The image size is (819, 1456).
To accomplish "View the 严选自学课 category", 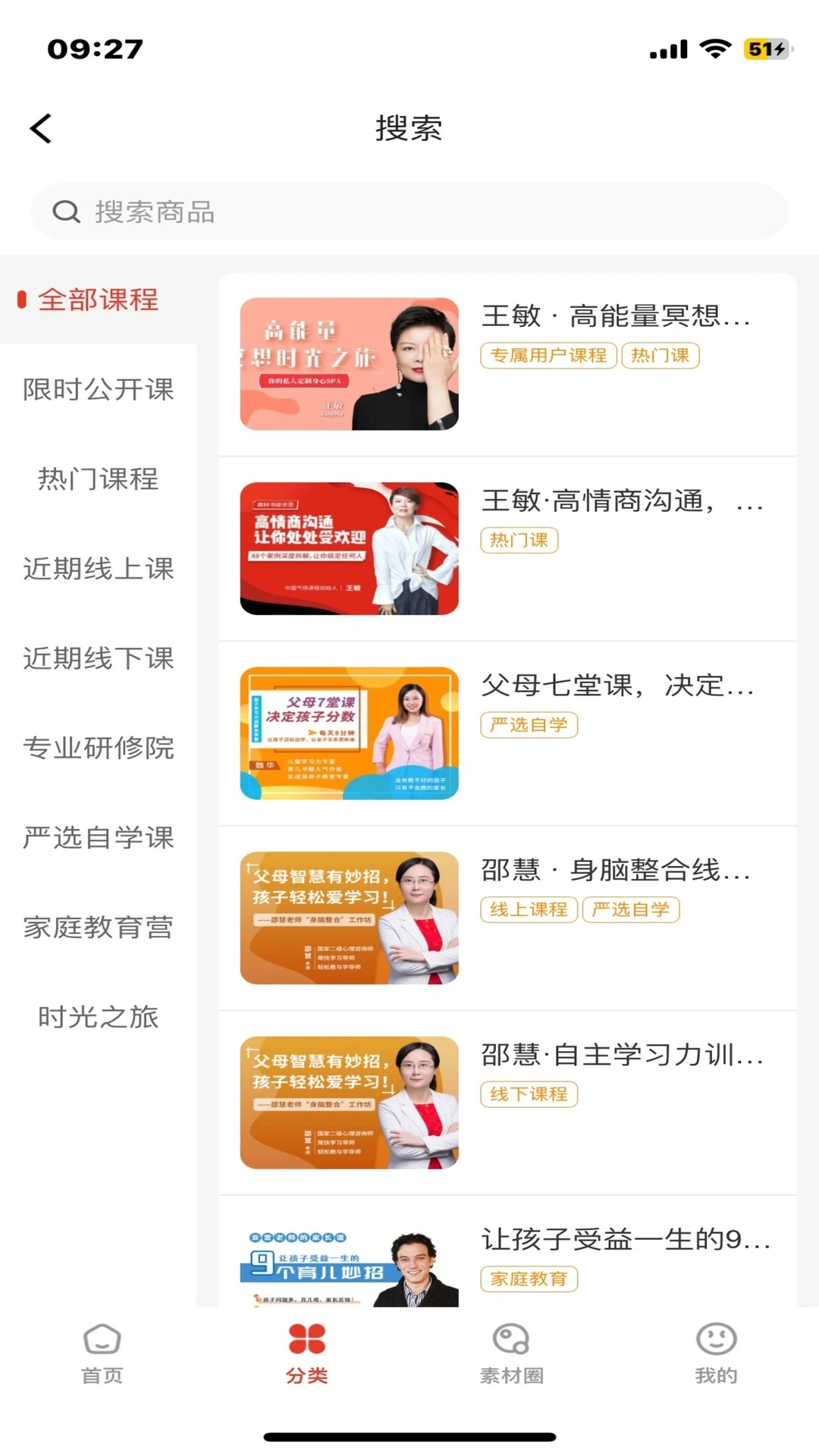I will click(x=98, y=837).
